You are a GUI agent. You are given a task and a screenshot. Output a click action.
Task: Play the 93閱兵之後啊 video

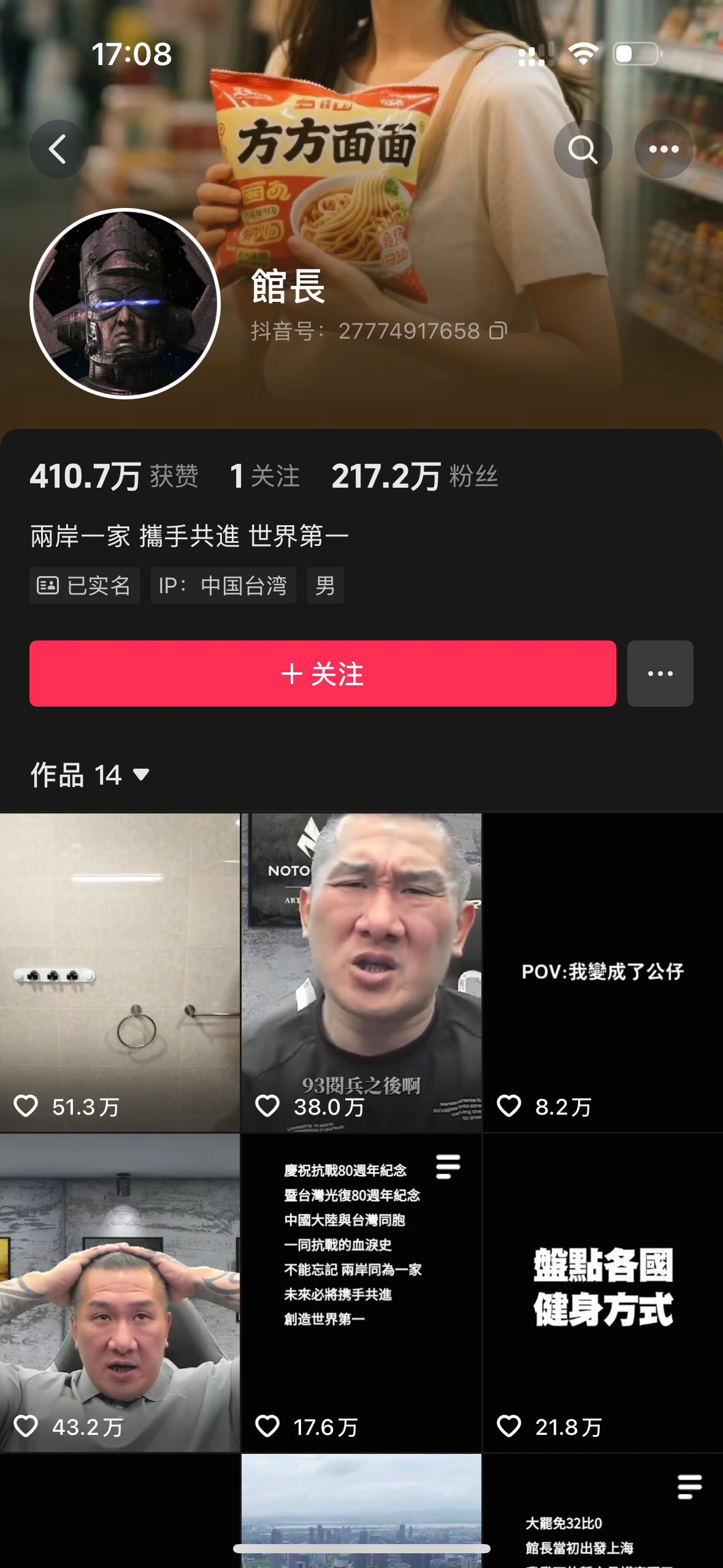click(x=361, y=972)
